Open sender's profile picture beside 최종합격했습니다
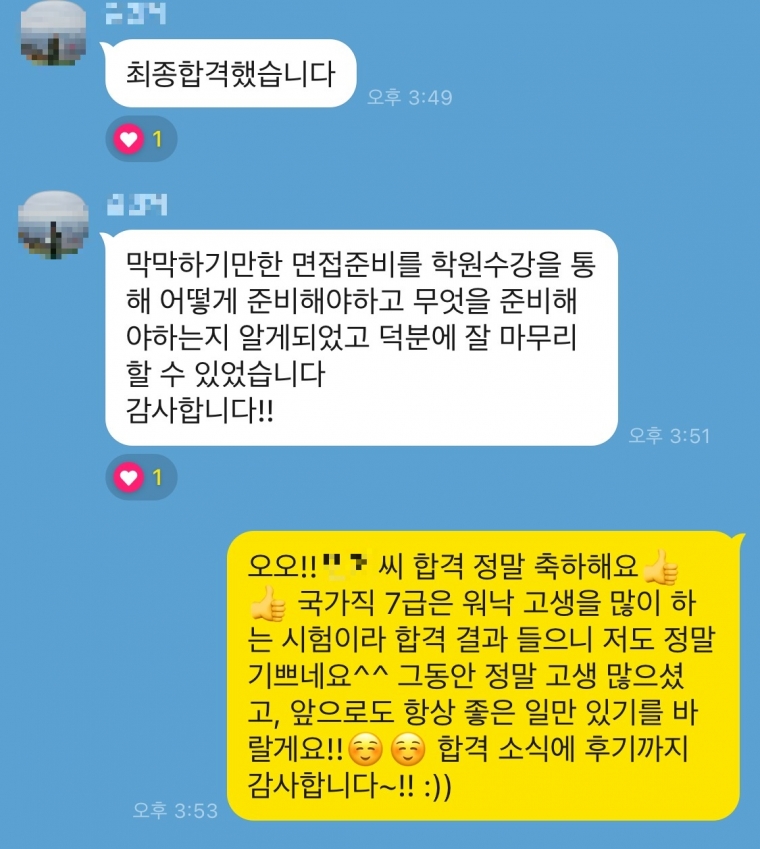This screenshot has height=849, width=760. (x=55, y=32)
